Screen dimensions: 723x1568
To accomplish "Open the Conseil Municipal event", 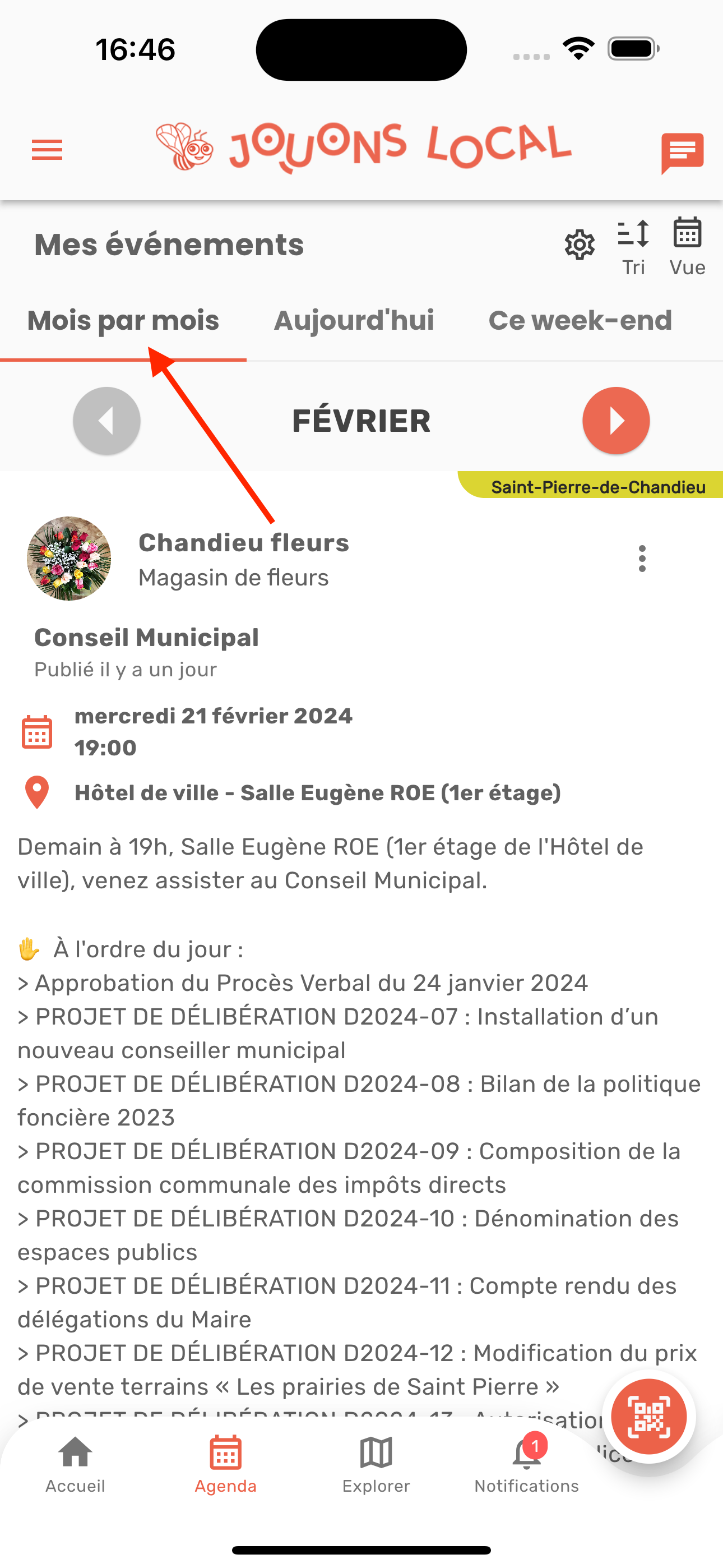I will pos(147,638).
